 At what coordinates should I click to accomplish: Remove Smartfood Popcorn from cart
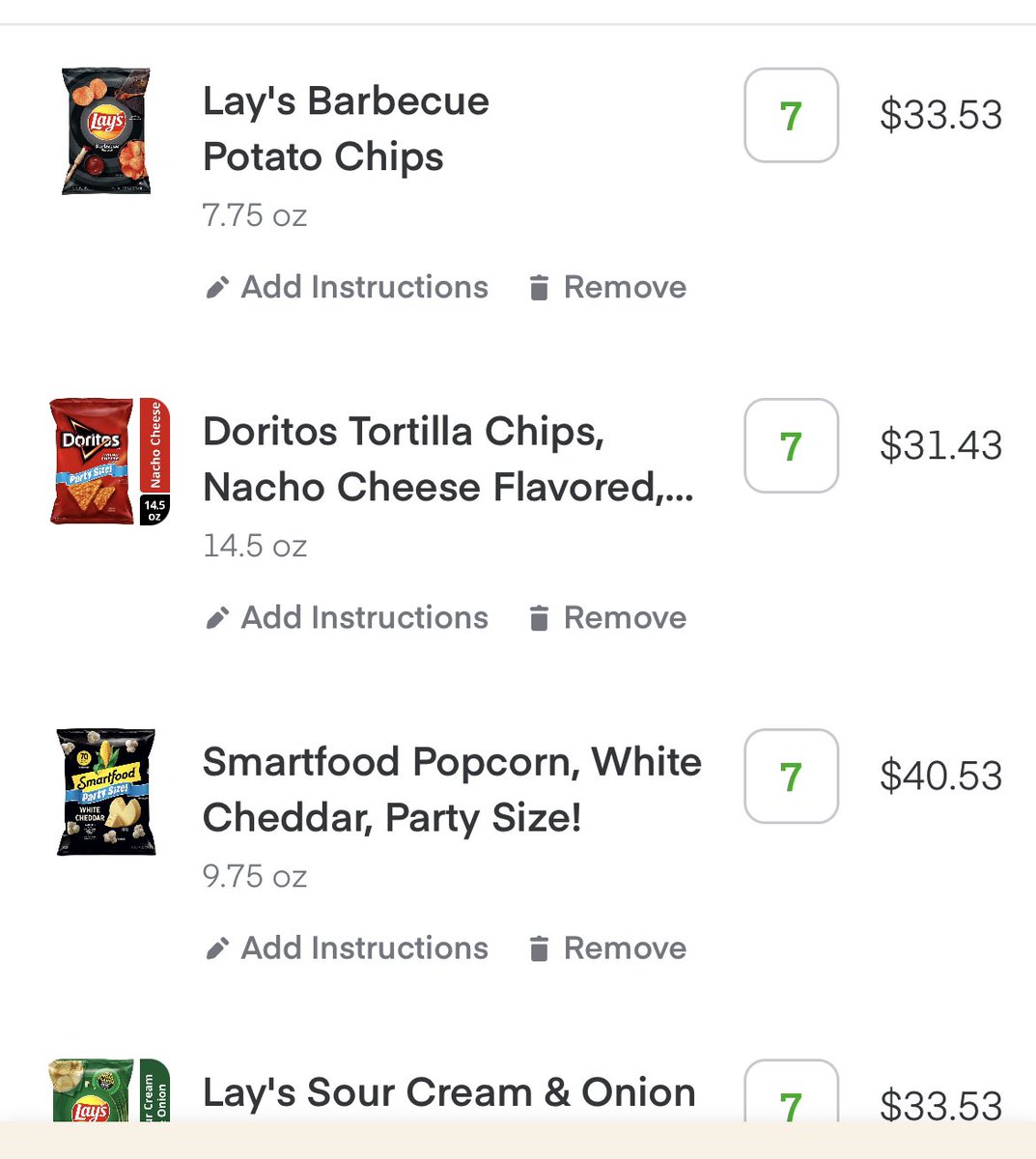click(x=607, y=947)
